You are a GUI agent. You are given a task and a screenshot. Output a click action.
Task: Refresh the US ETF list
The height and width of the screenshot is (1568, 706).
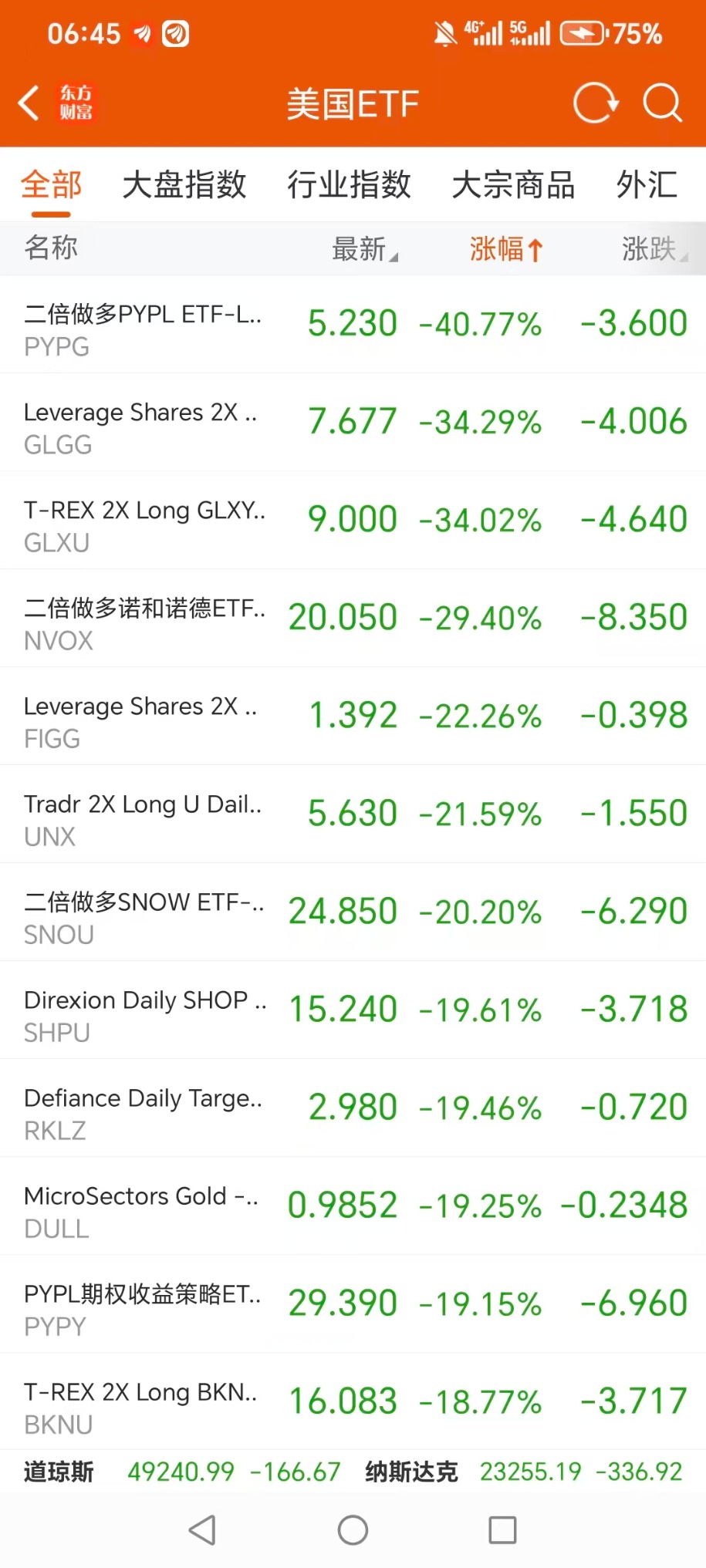pos(595,103)
